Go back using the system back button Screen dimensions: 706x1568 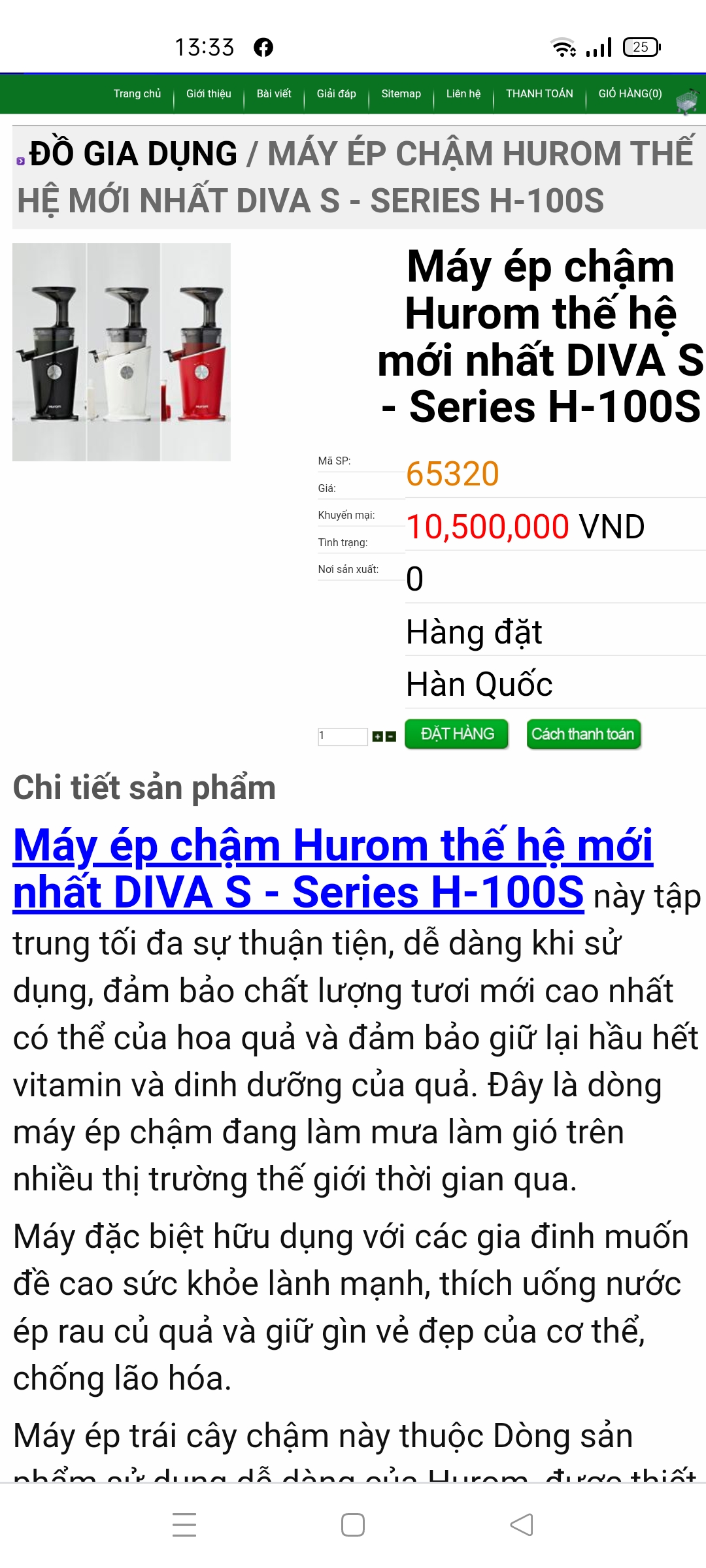[x=522, y=1525]
